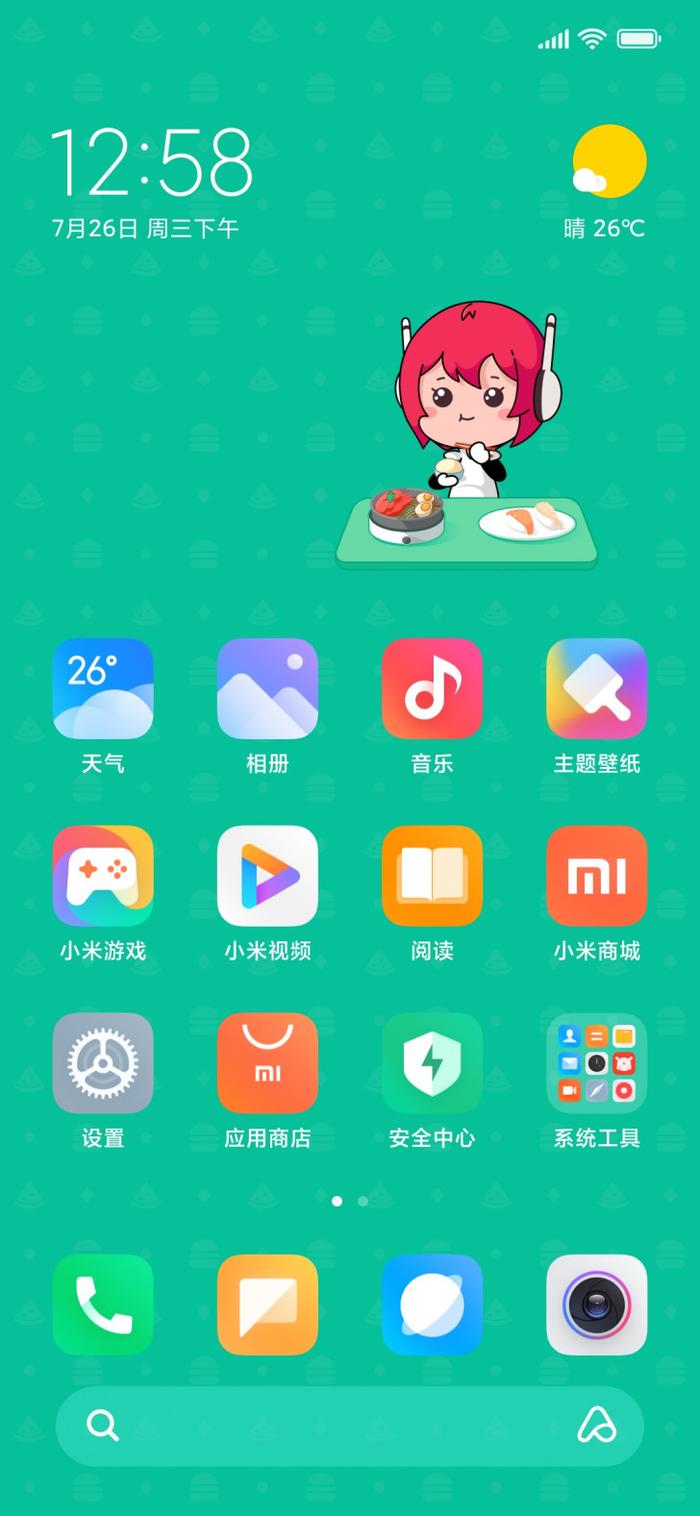Open the phone dialer in dock
This screenshot has width=700, height=1516.
(x=103, y=1305)
